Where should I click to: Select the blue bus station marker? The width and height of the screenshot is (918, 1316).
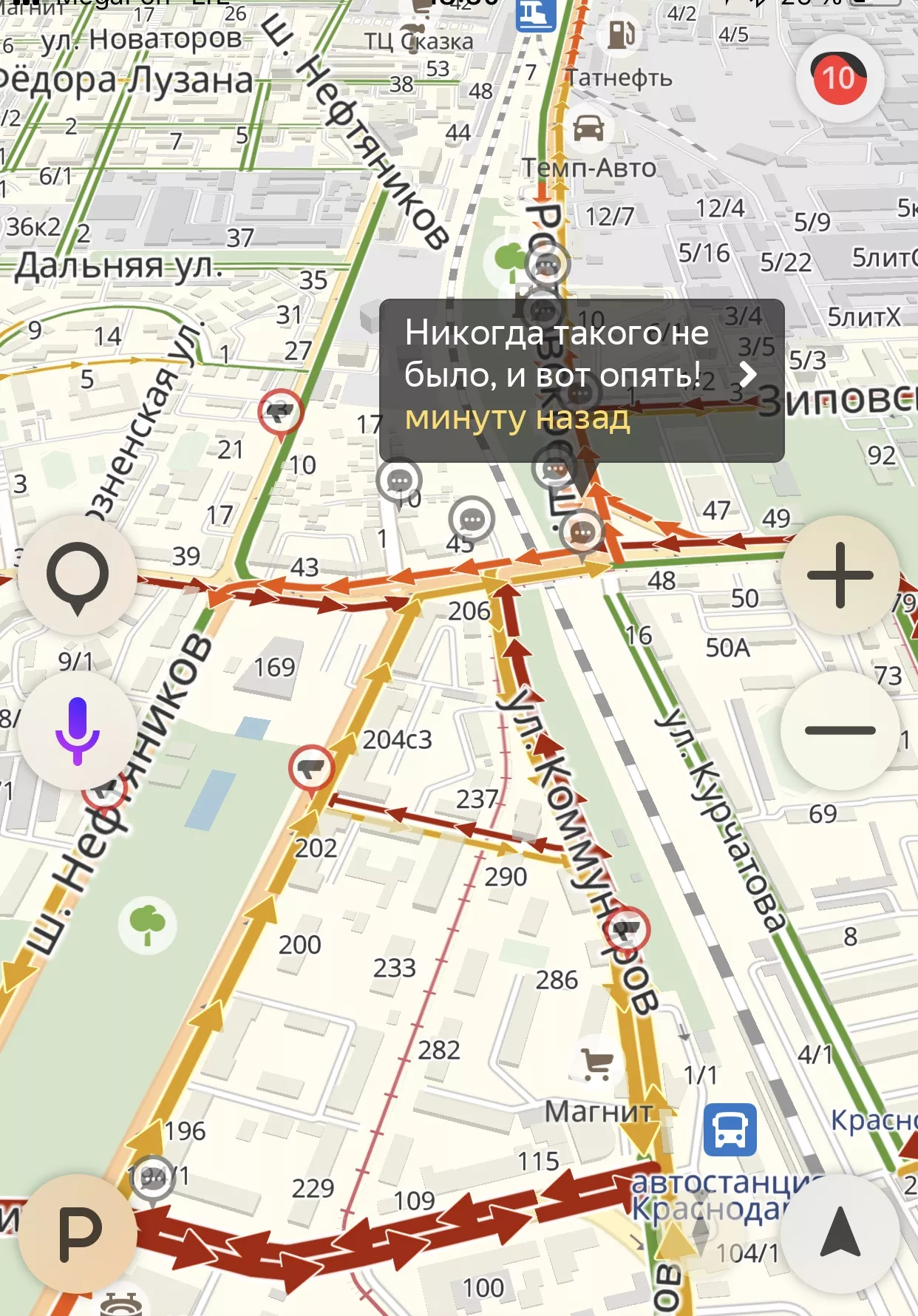coord(730,1130)
